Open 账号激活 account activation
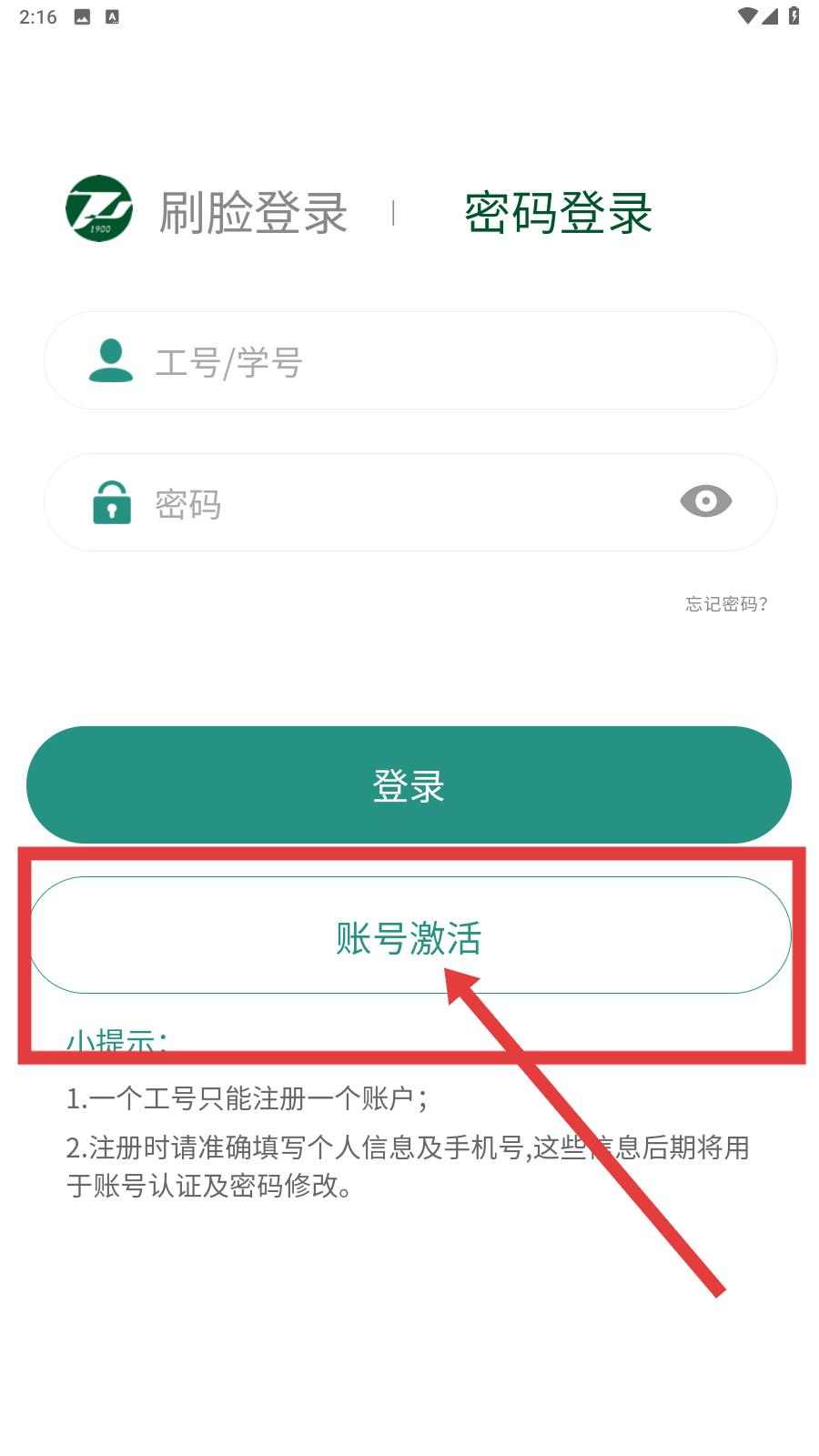This screenshot has width=819, height=1456. 409,935
